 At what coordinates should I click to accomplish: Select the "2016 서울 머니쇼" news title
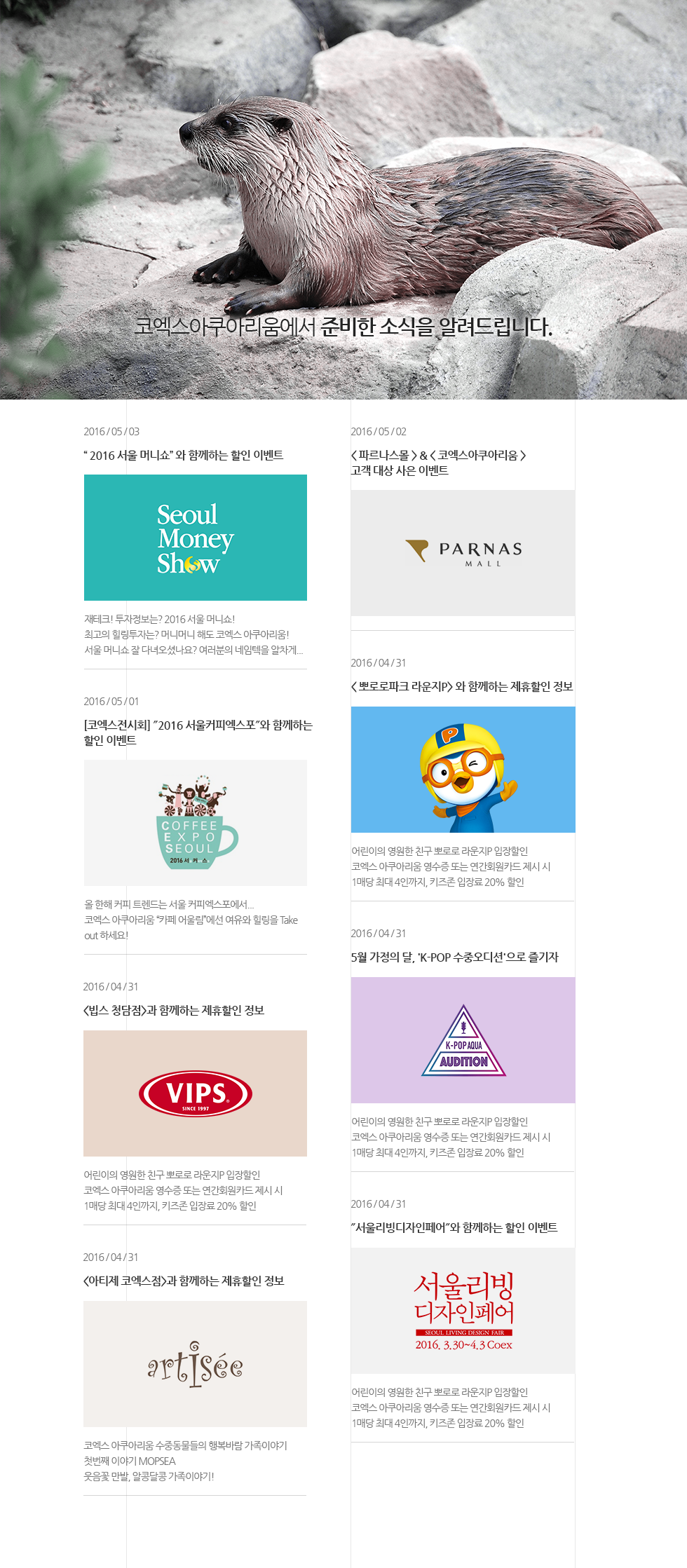coord(184,456)
